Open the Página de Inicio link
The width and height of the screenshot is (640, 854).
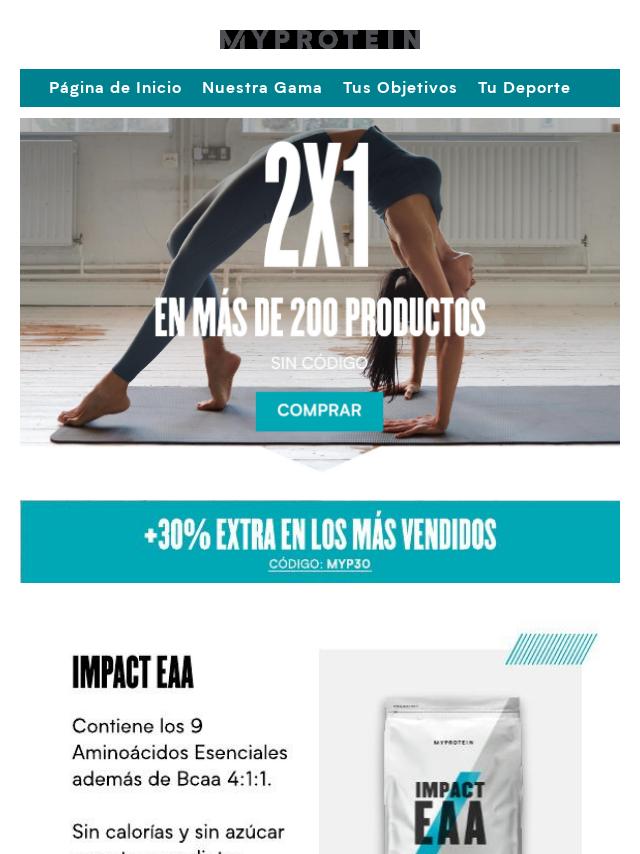[115, 88]
